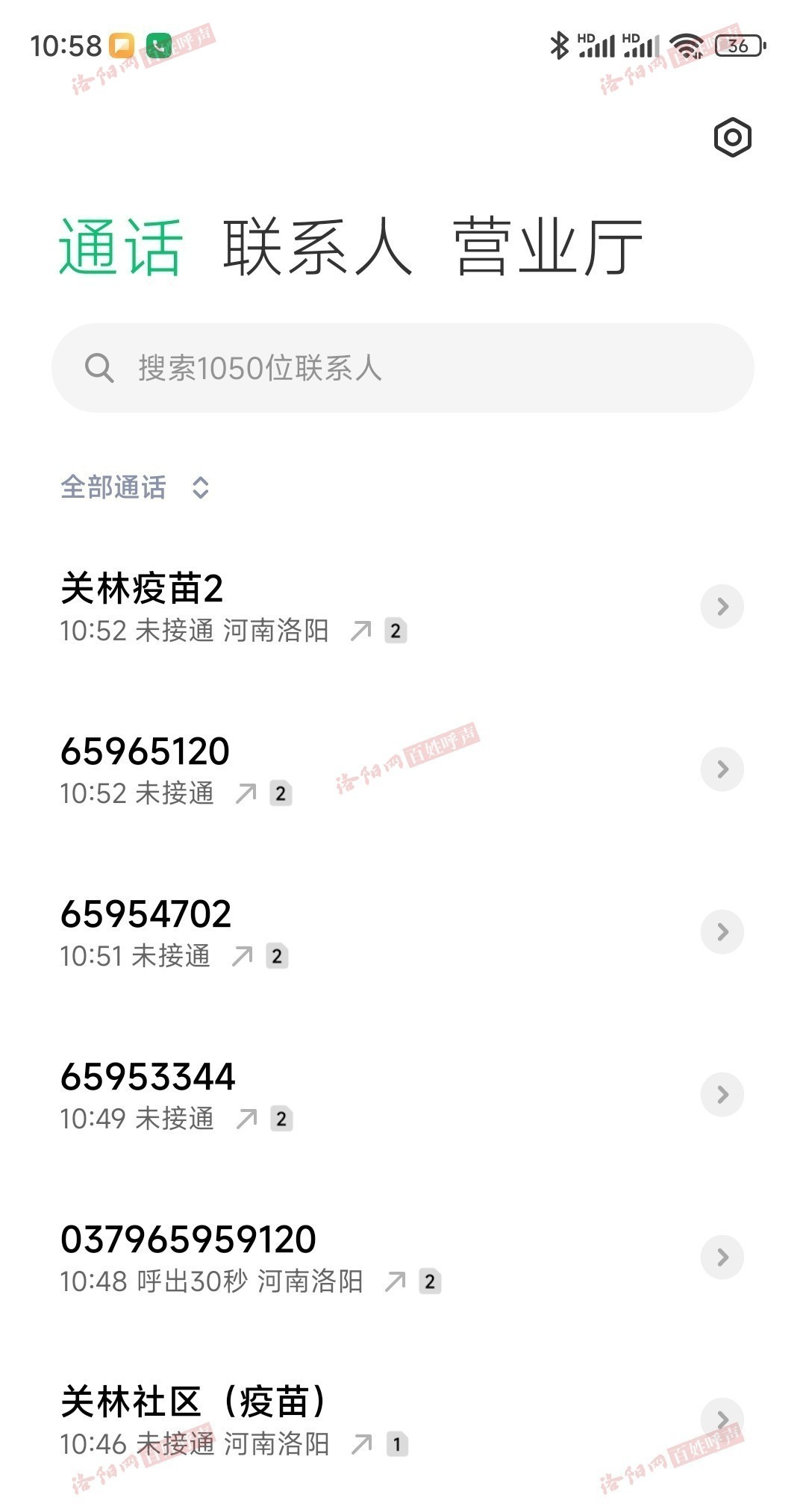806x1512 pixels.
Task: Open the settings hexagon icon
Action: click(732, 137)
